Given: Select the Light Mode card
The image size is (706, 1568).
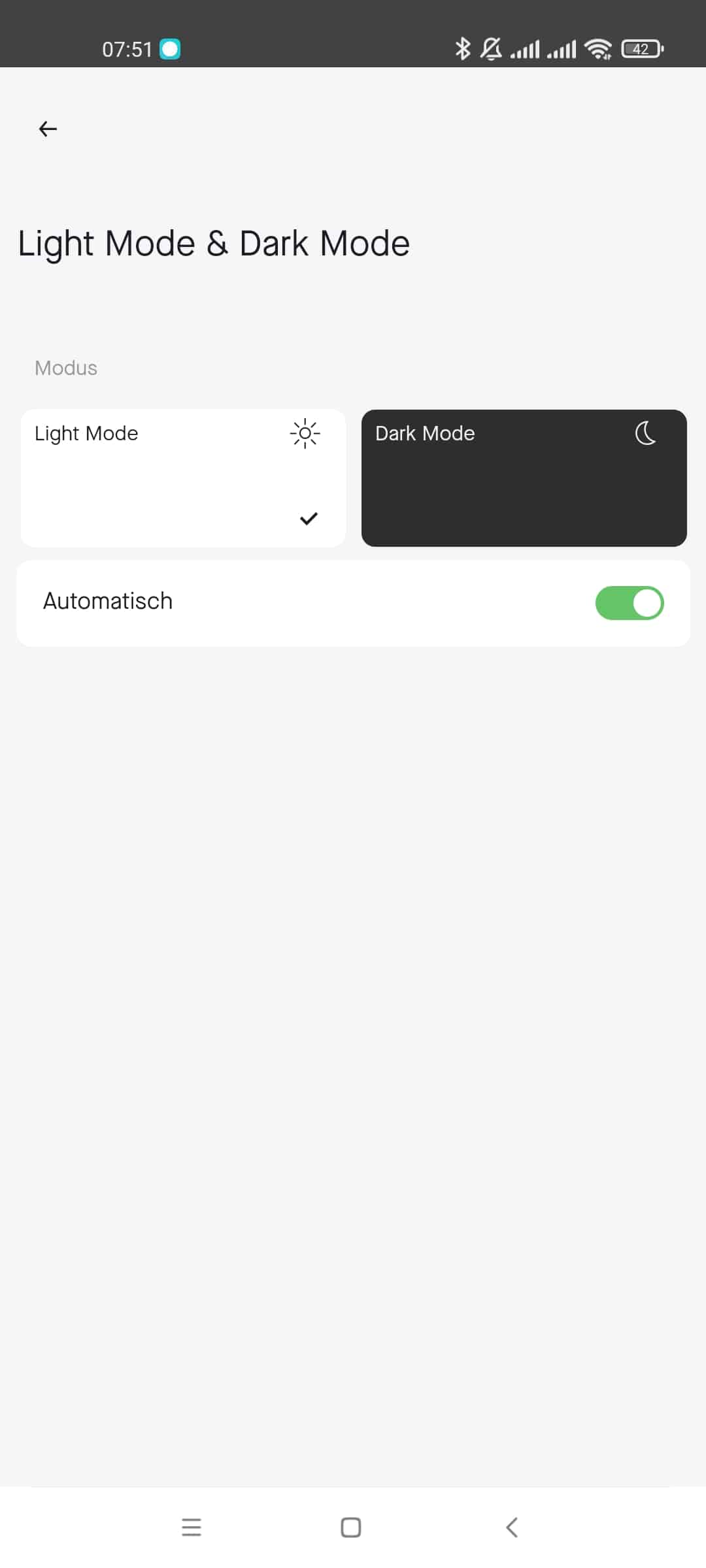Looking at the screenshot, I should [183, 478].
